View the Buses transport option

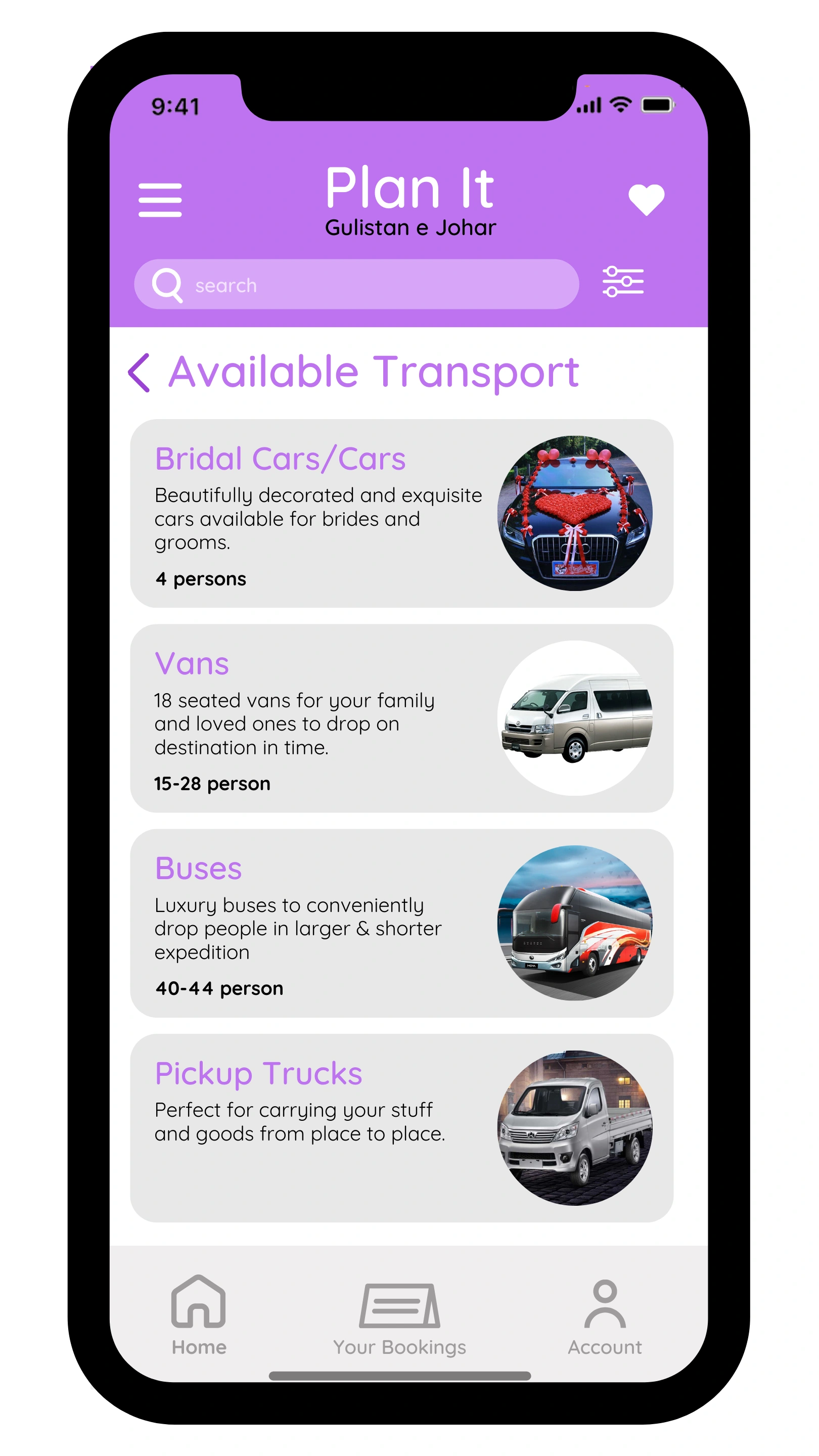pos(401,923)
